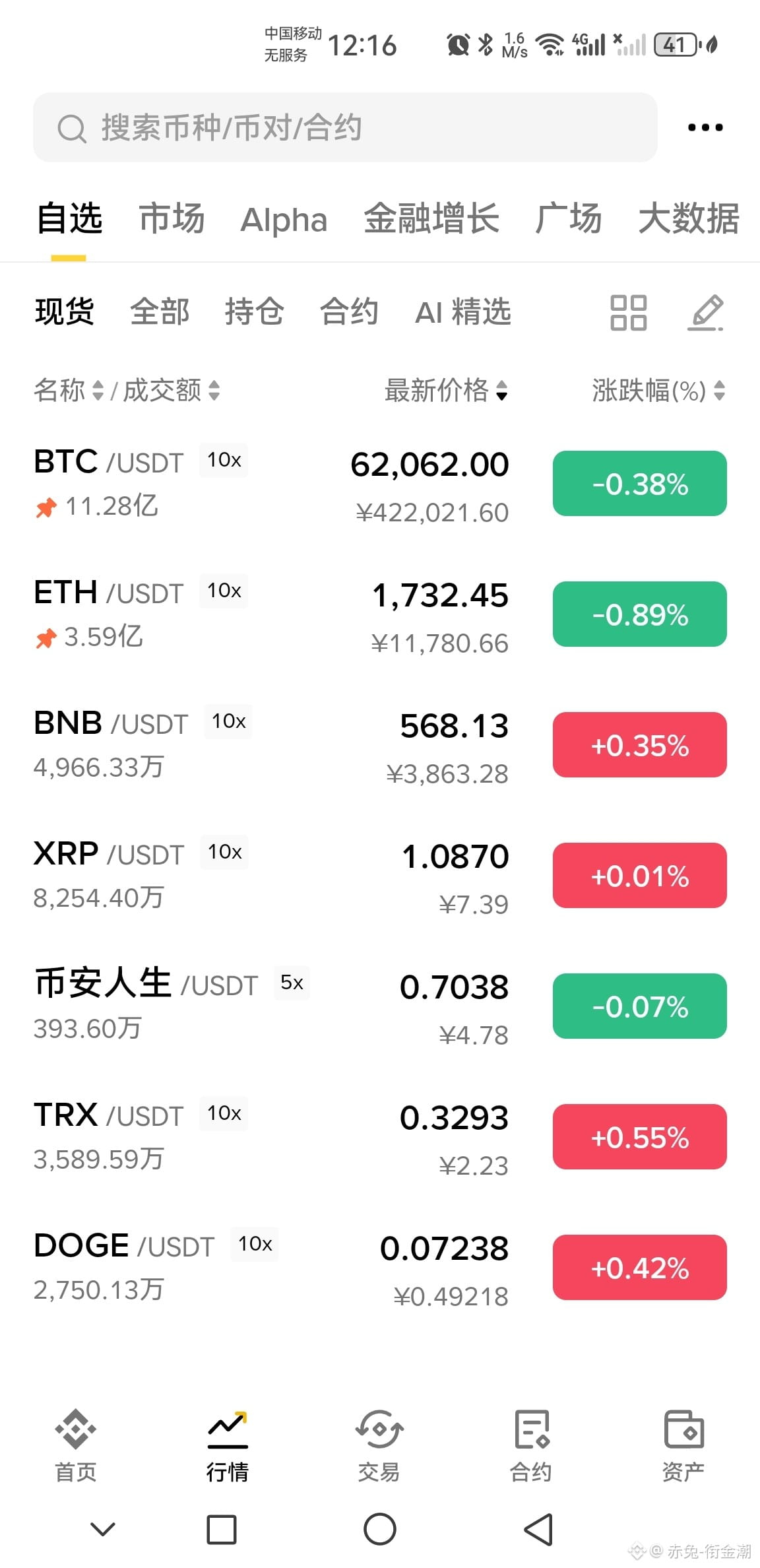760x1568 pixels.
Task: Open the ETH/USDT pair row
Action: [380, 614]
